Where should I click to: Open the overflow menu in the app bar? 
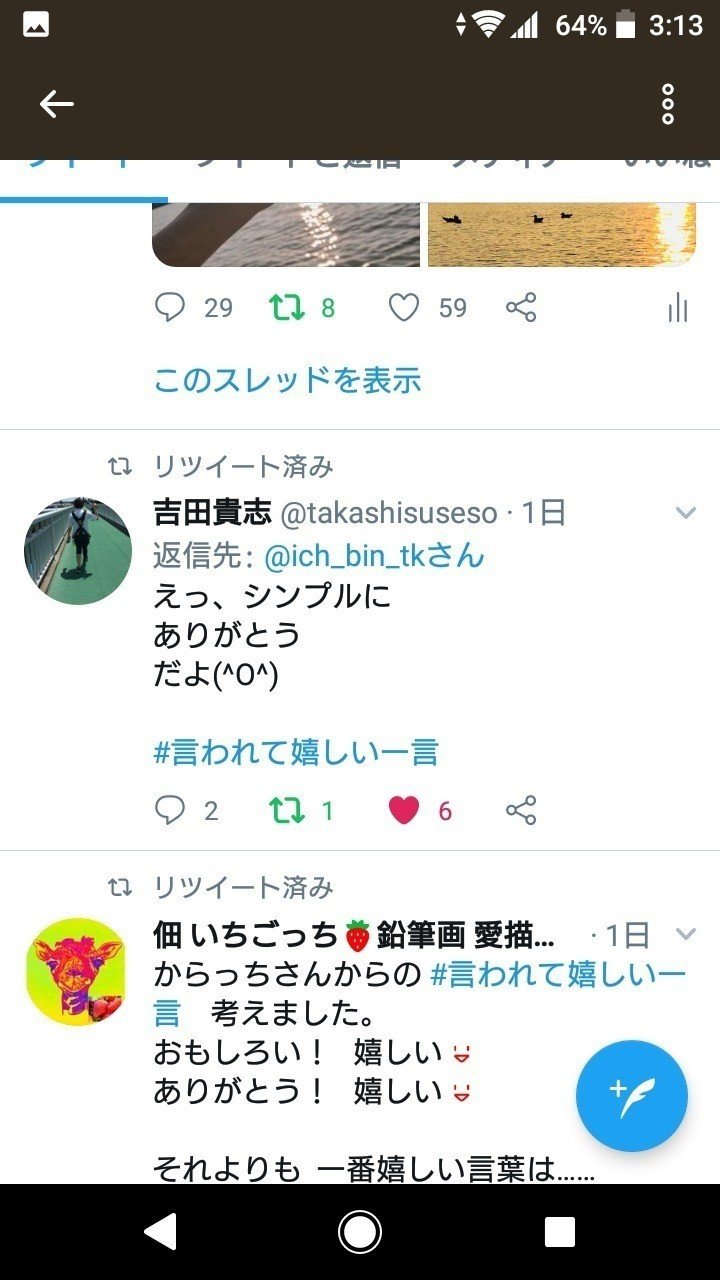(667, 104)
